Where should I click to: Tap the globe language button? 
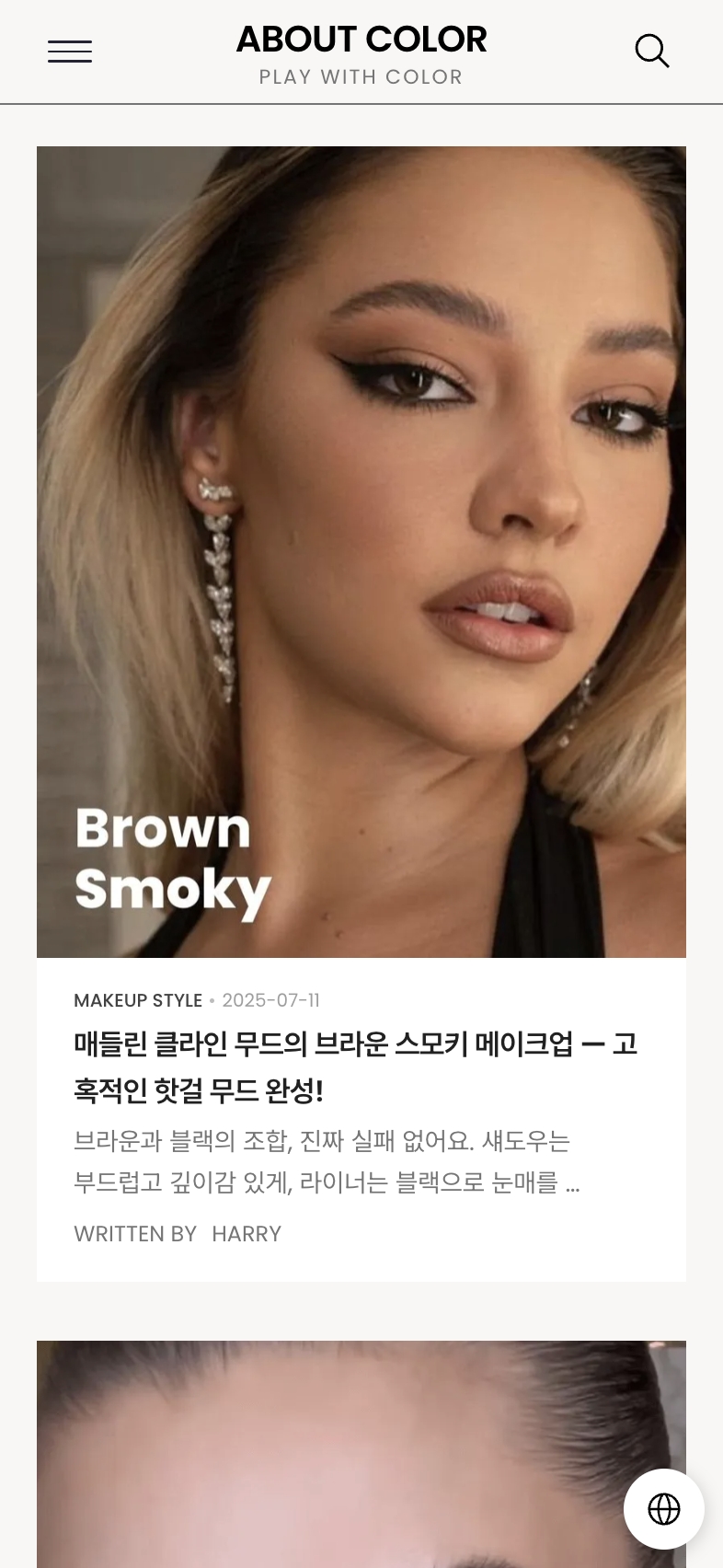click(663, 1509)
